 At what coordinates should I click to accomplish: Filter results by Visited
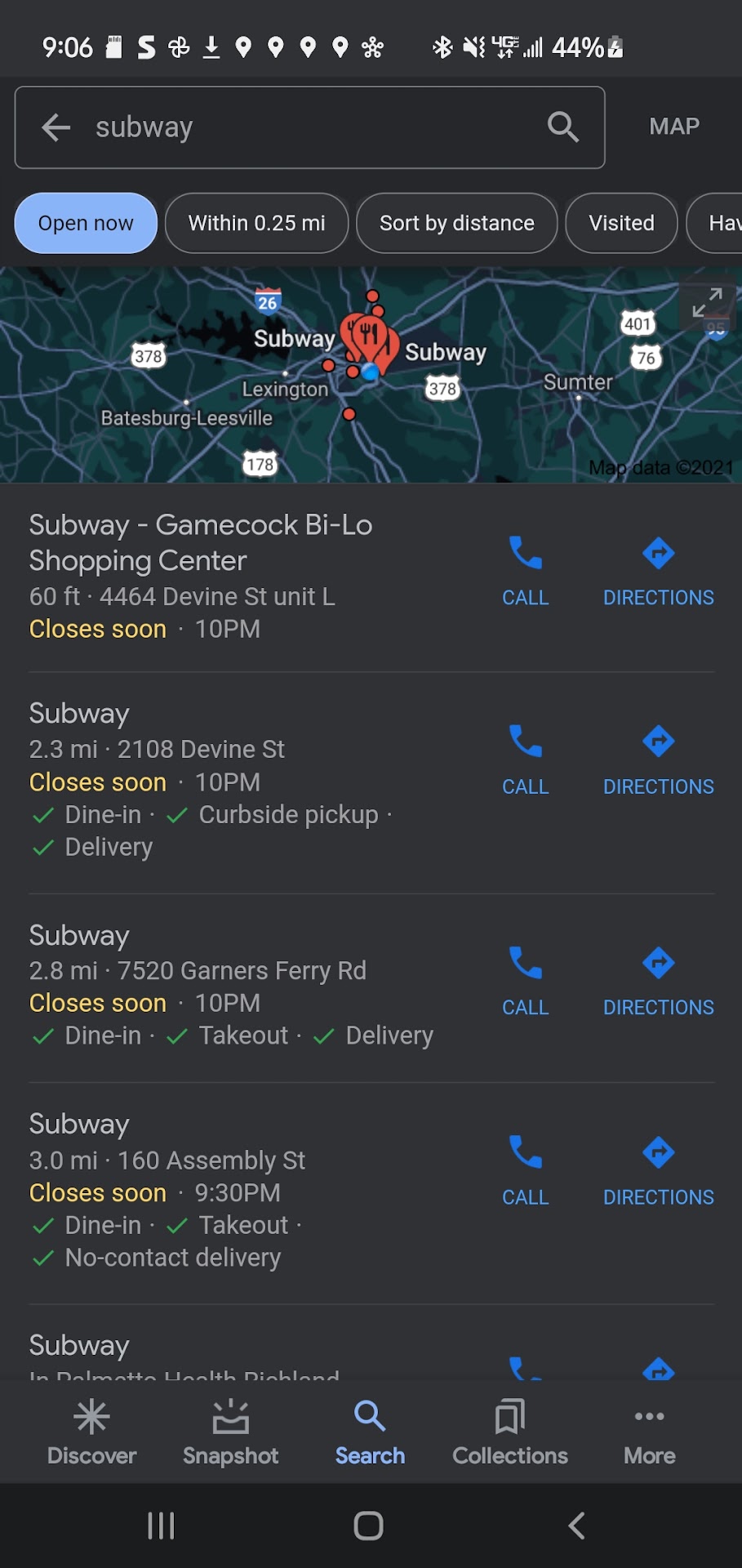click(621, 223)
